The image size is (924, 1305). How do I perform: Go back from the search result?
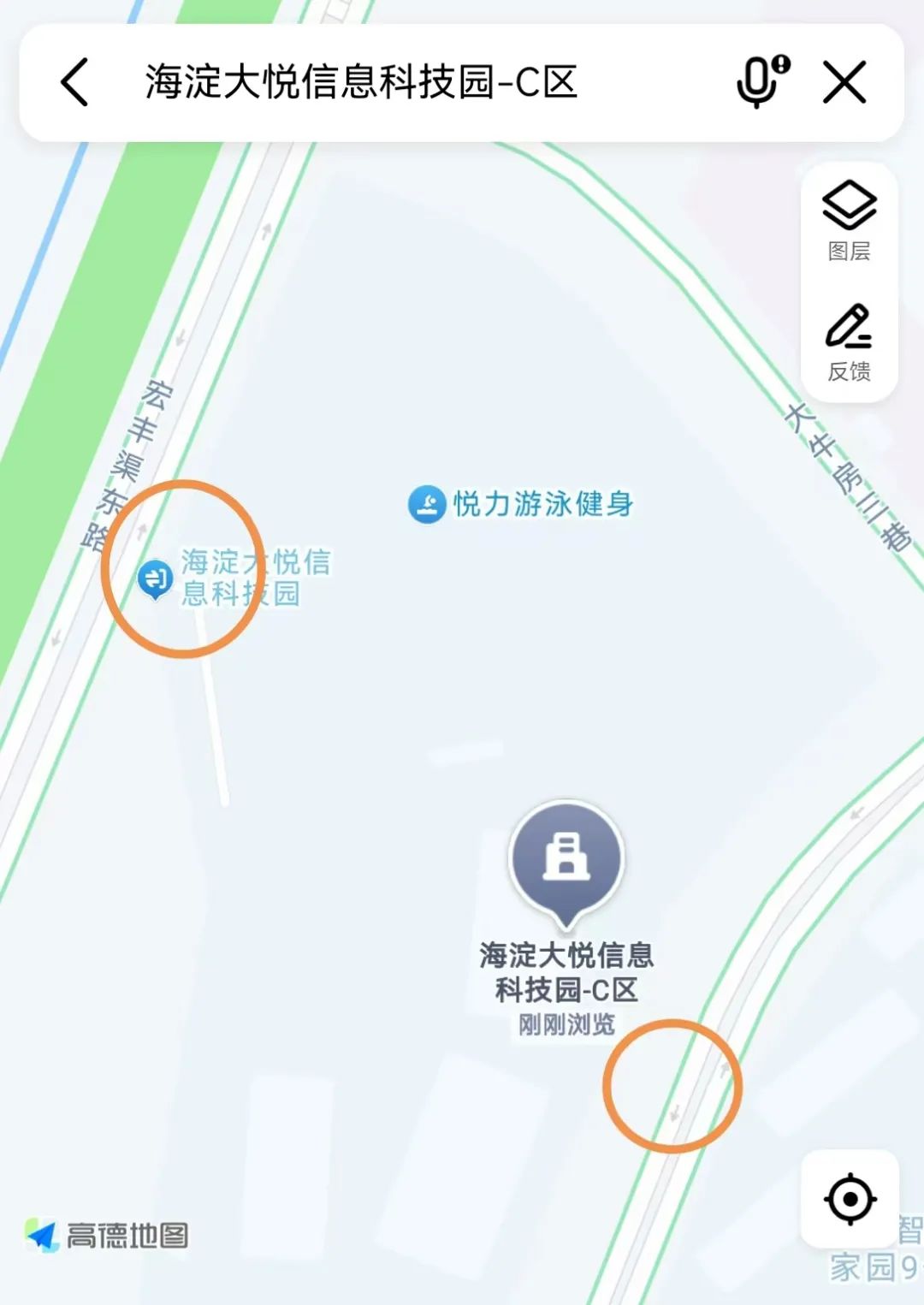pos(75,83)
